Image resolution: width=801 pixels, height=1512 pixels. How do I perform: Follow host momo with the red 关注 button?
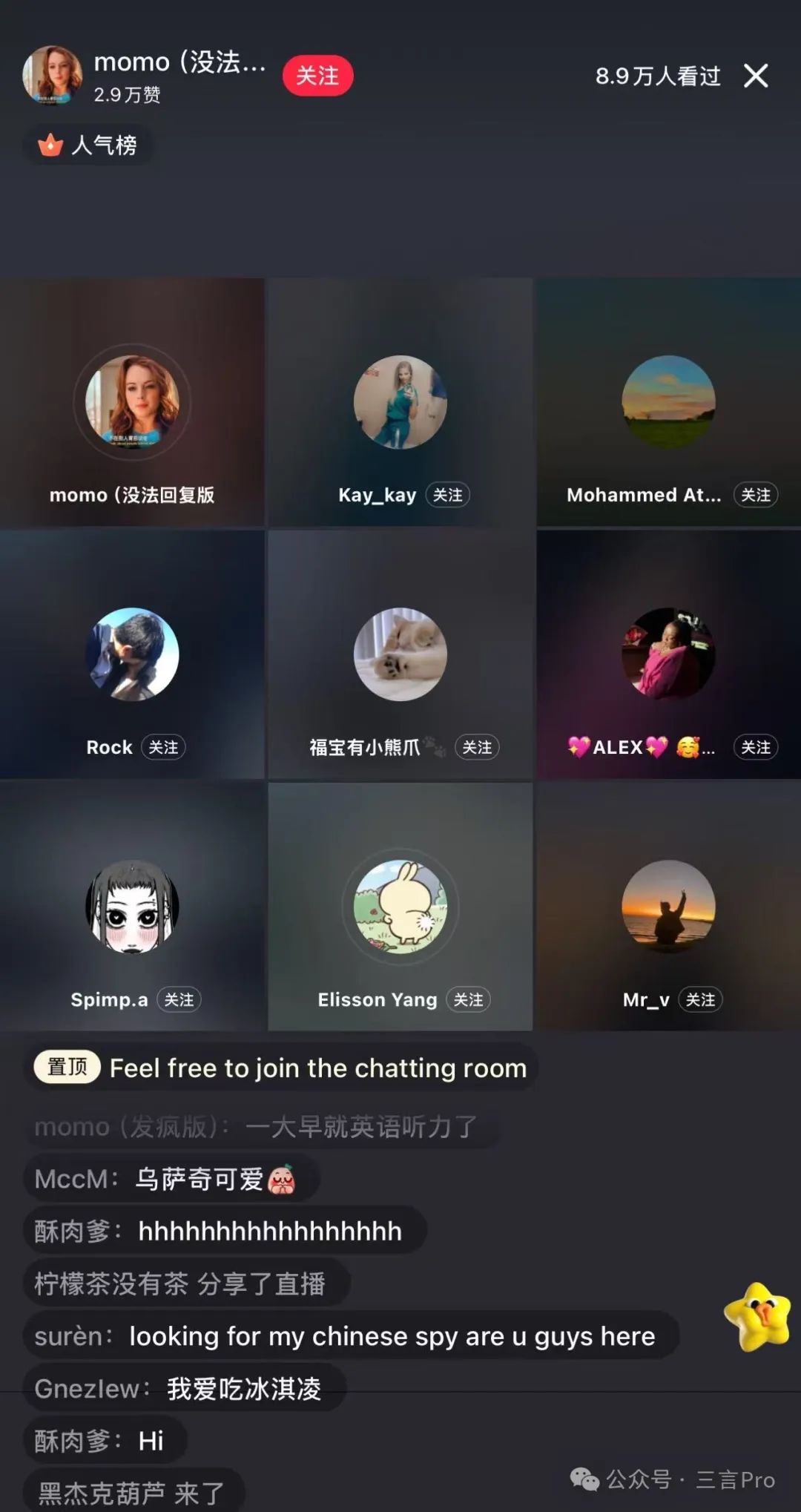pyautogui.click(x=317, y=76)
